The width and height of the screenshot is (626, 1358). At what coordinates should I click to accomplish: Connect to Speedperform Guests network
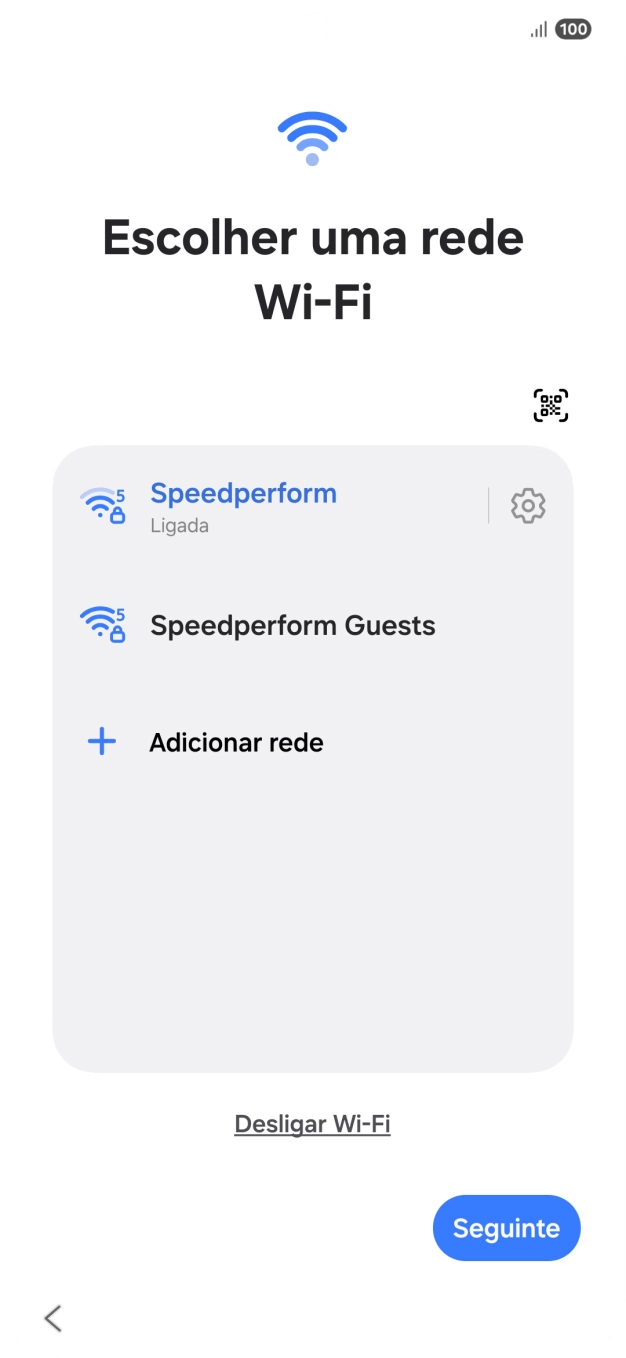coord(292,626)
